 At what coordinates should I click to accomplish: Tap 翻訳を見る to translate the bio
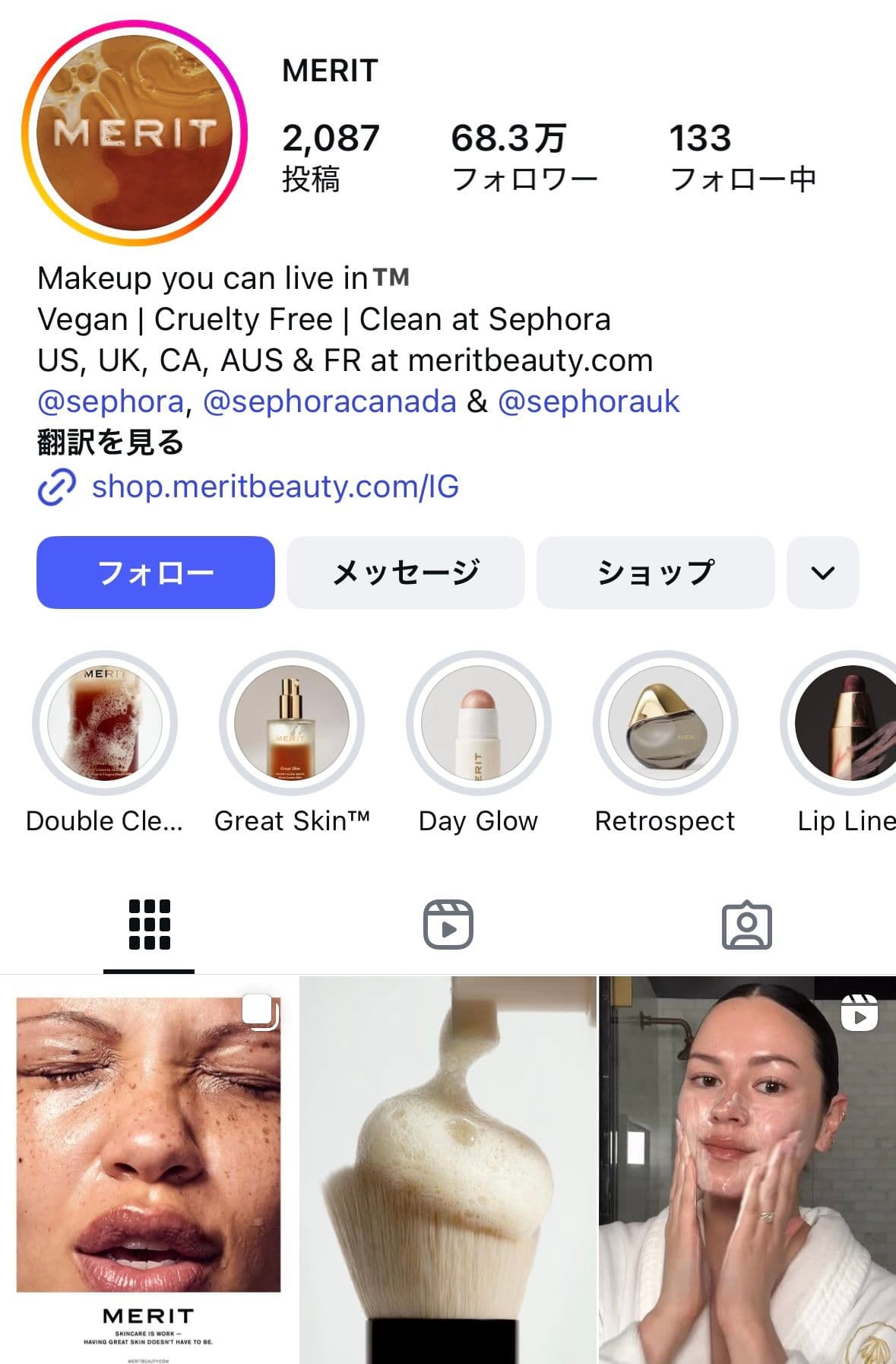(111, 443)
